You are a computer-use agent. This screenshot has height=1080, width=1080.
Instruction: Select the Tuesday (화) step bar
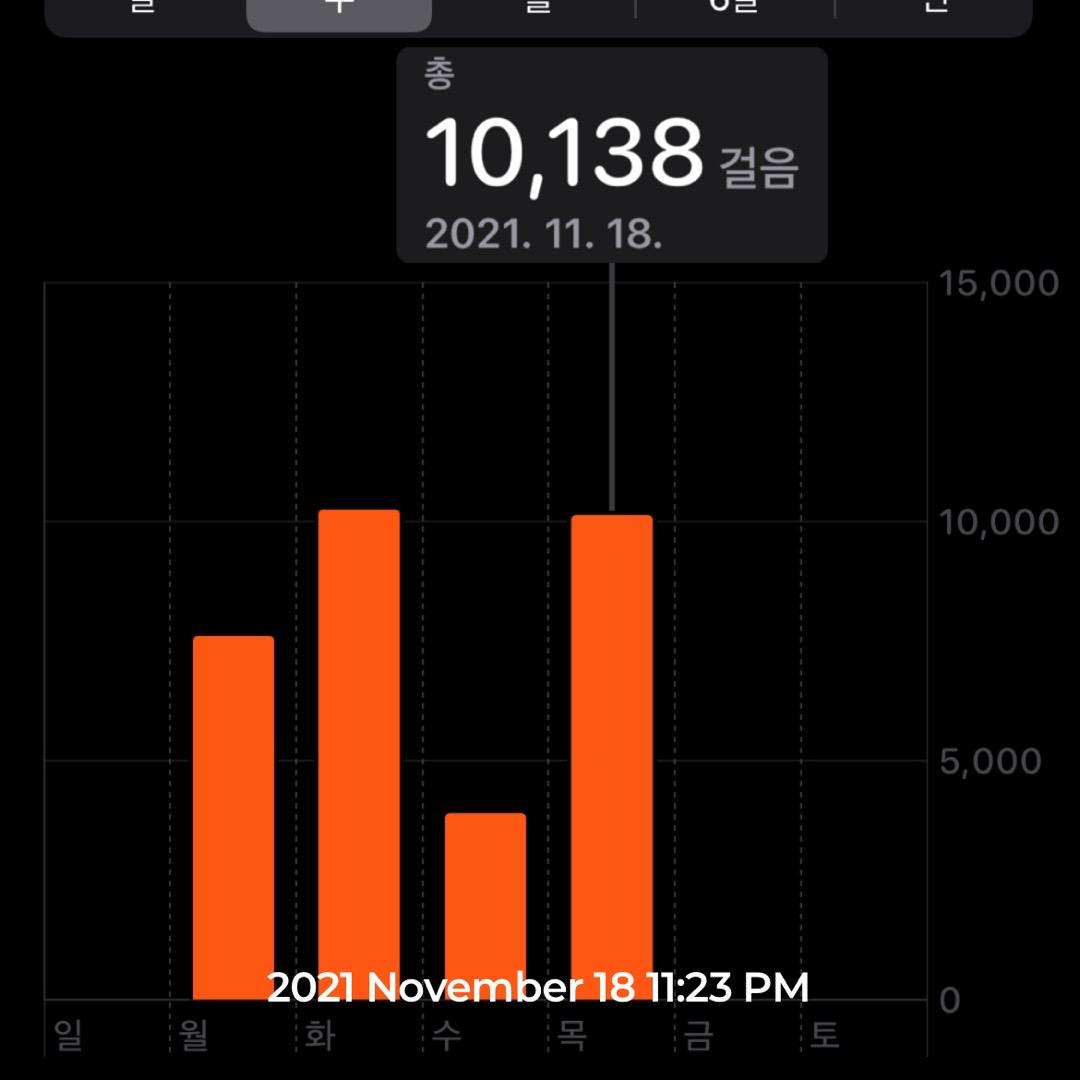[x=359, y=753]
